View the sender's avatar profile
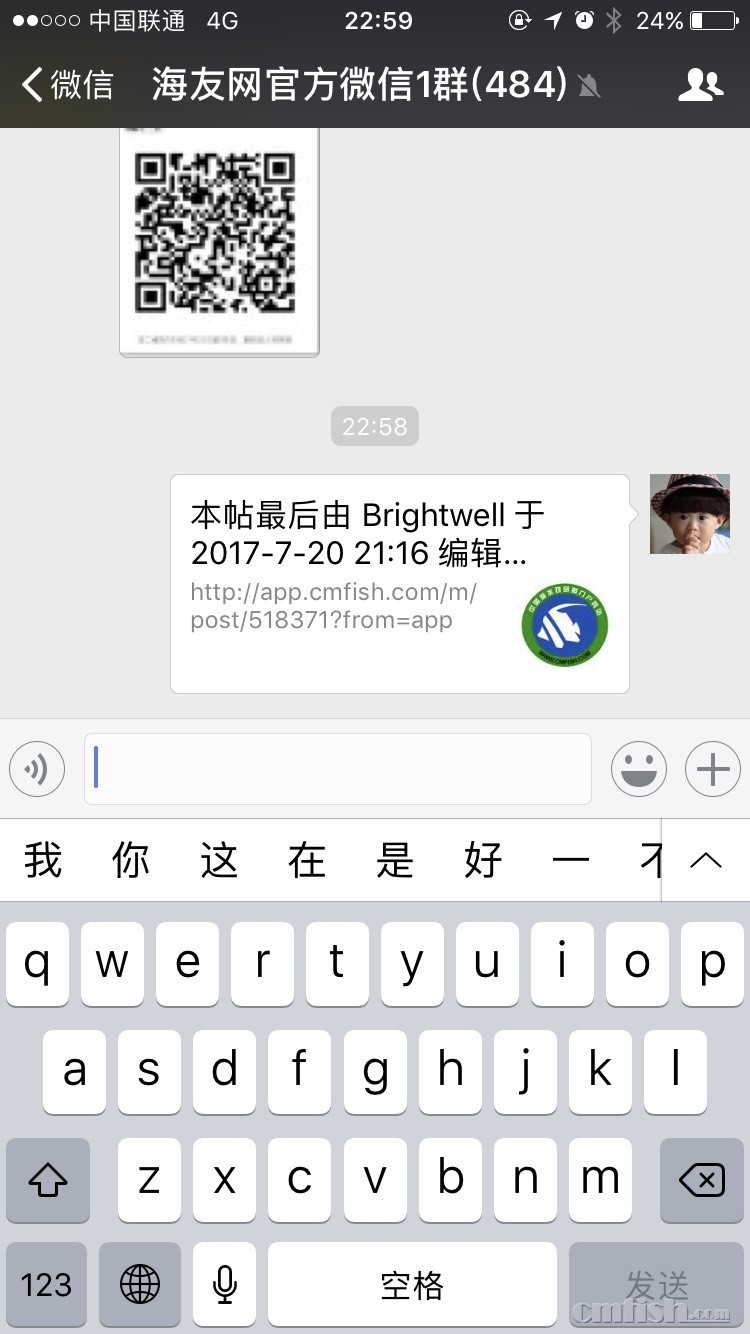This screenshot has height=1334, width=750. pyautogui.click(x=690, y=514)
